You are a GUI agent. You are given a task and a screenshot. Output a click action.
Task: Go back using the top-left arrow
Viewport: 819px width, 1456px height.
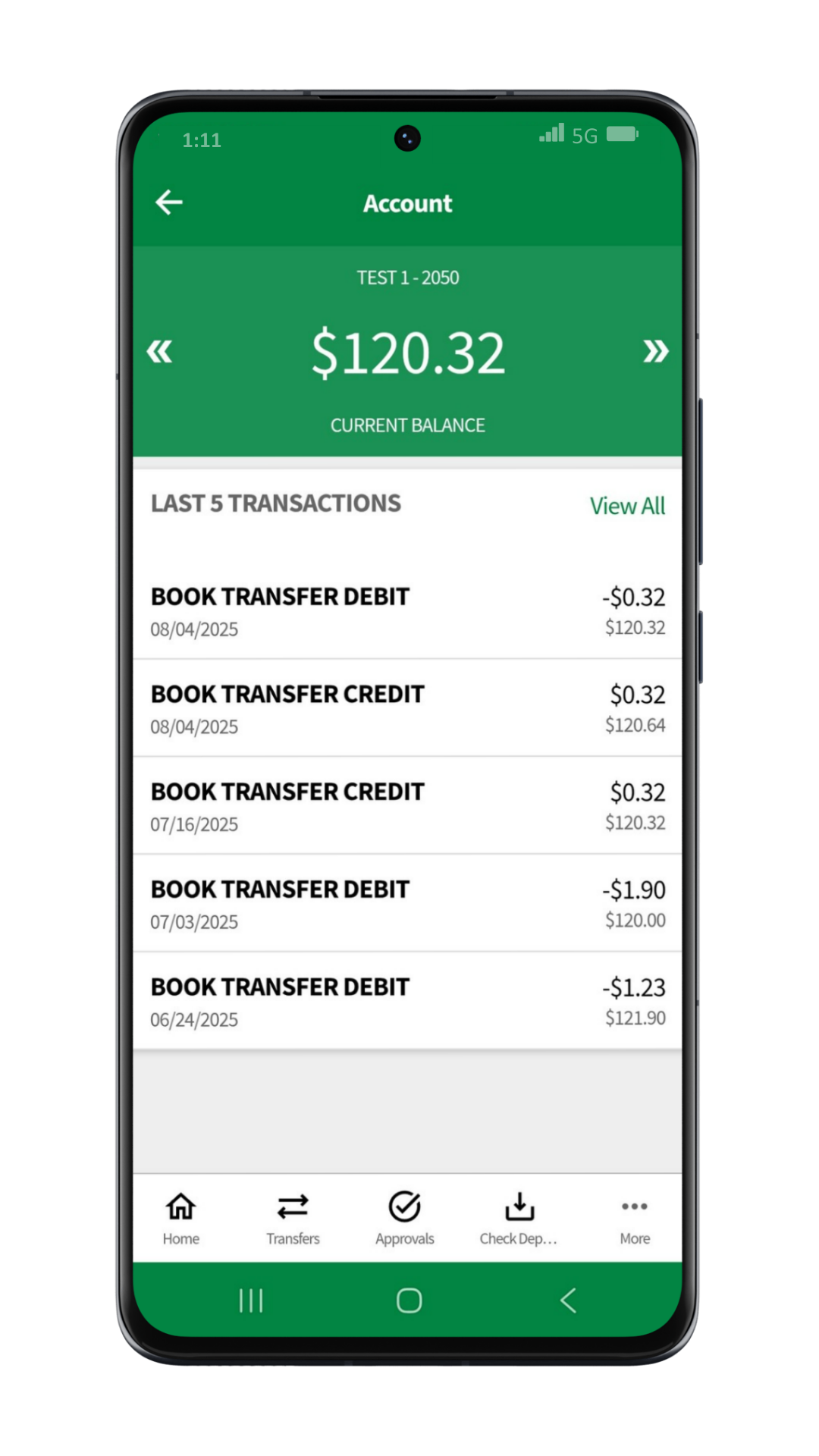pyautogui.click(x=168, y=202)
